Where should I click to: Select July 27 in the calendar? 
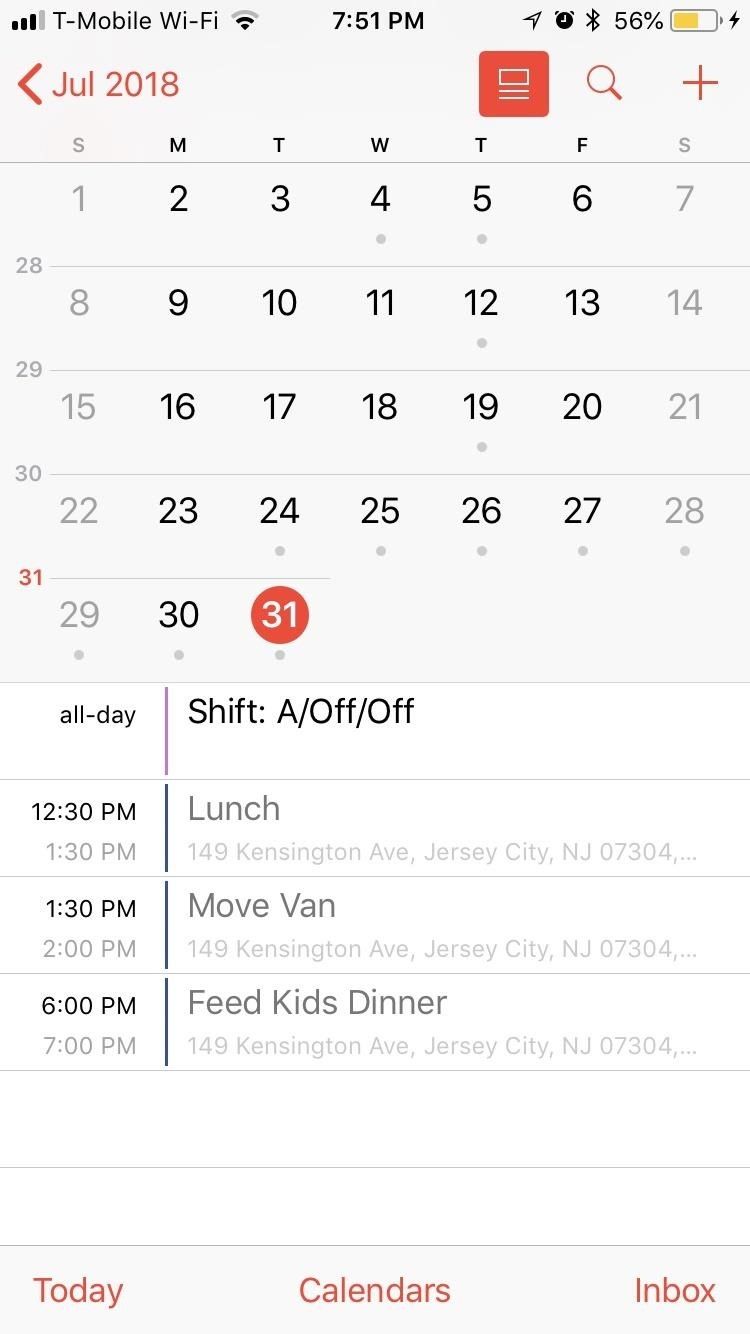[582, 512]
